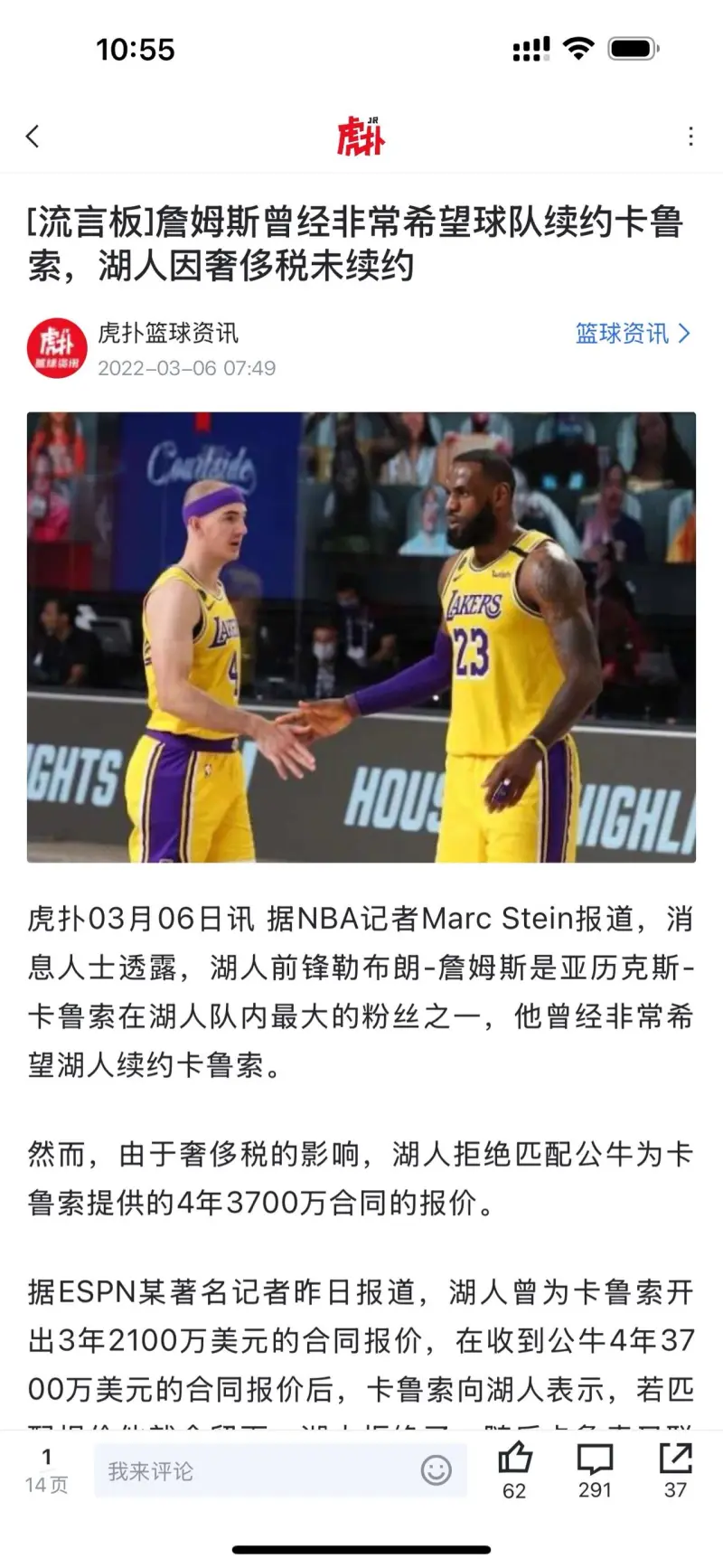The height and width of the screenshot is (1568, 723).
Task: Share this article
Action: (x=675, y=1469)
